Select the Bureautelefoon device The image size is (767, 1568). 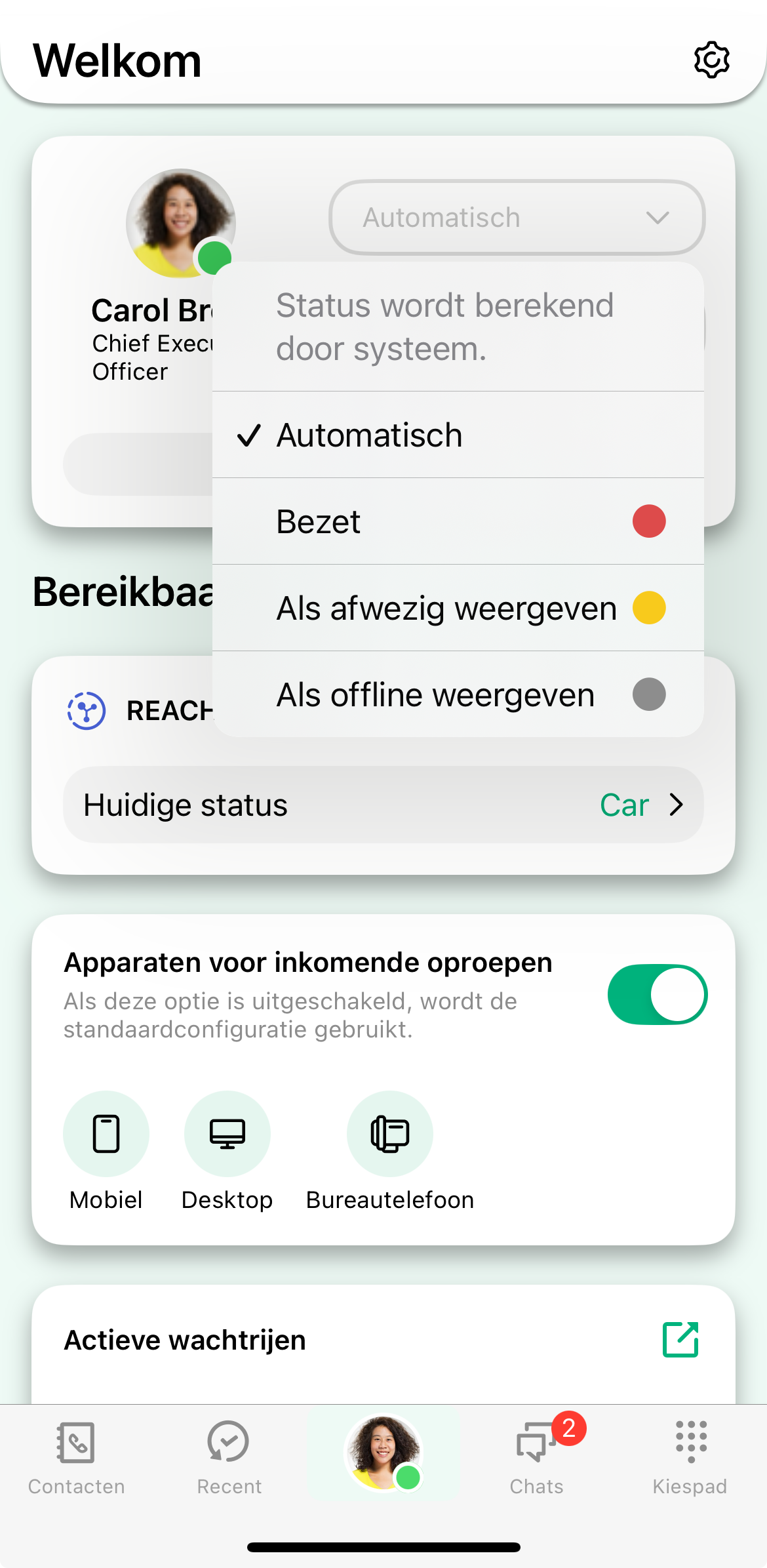pyautogui.click(x=390, y=1135)
